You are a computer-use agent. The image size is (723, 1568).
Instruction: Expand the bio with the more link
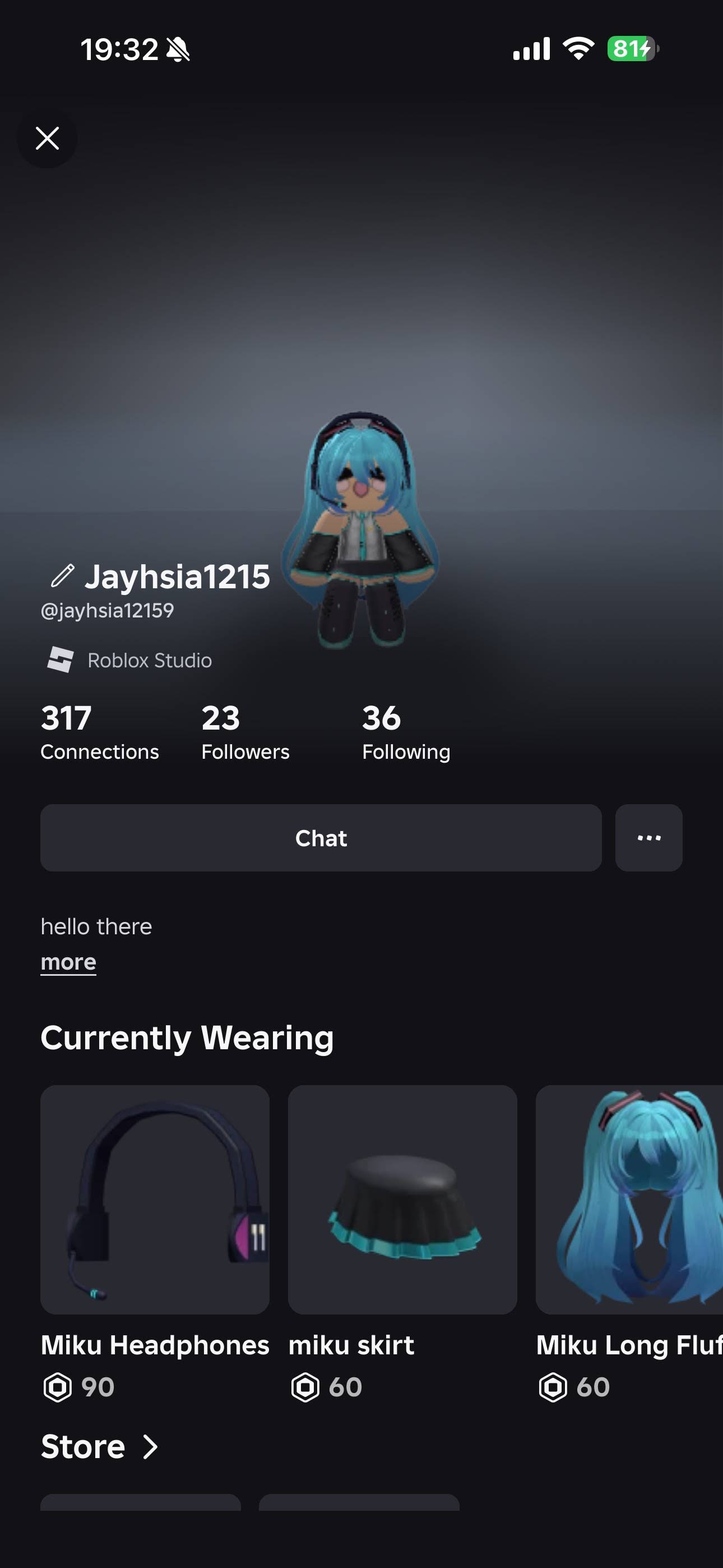tap(68, 962)
